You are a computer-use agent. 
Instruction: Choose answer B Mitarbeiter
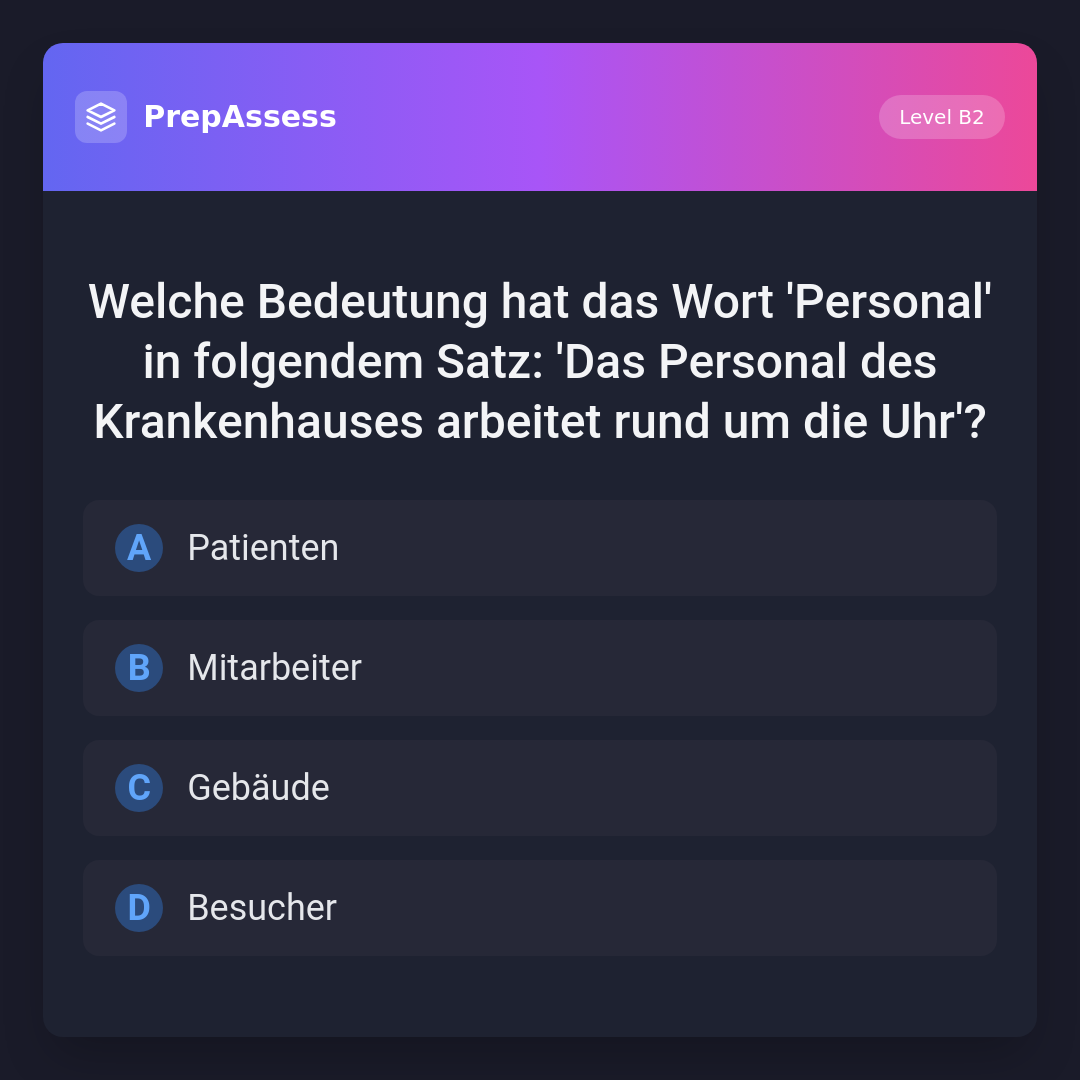pos(540,668)
